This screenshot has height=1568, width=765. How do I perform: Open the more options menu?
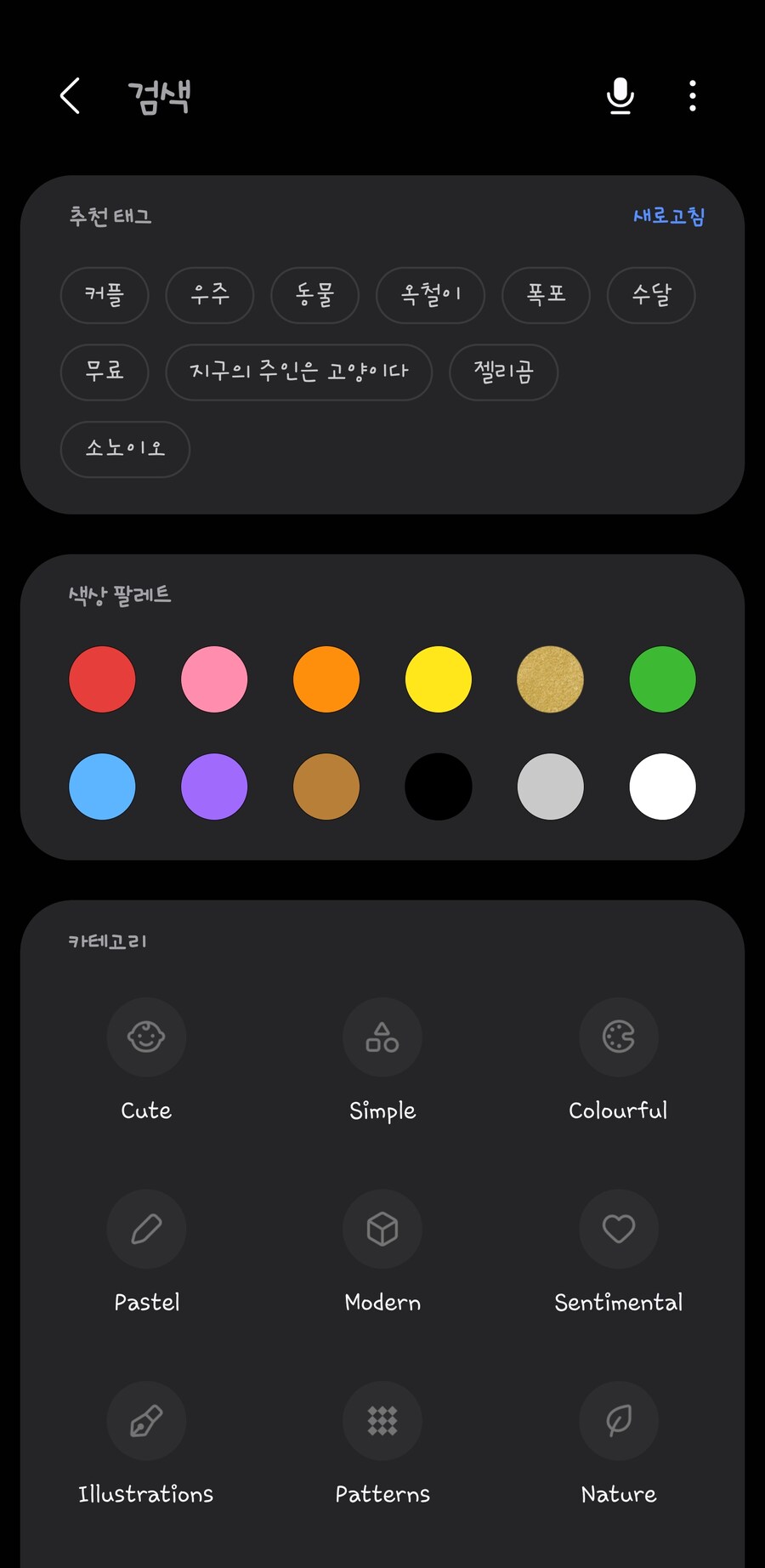pos(693,96)
